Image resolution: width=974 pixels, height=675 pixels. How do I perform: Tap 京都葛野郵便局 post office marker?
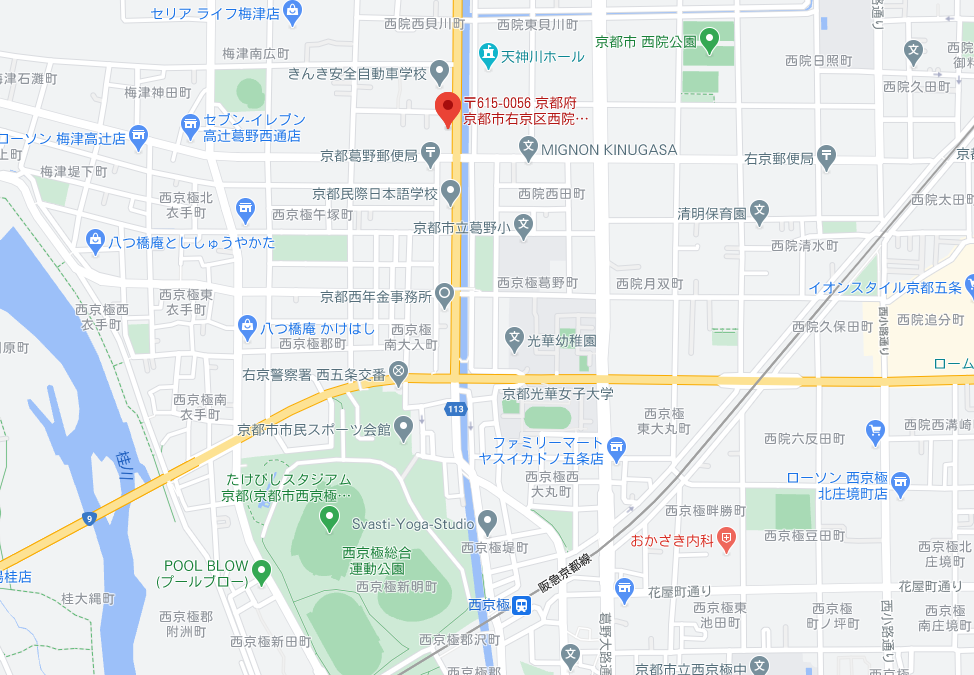430,155
